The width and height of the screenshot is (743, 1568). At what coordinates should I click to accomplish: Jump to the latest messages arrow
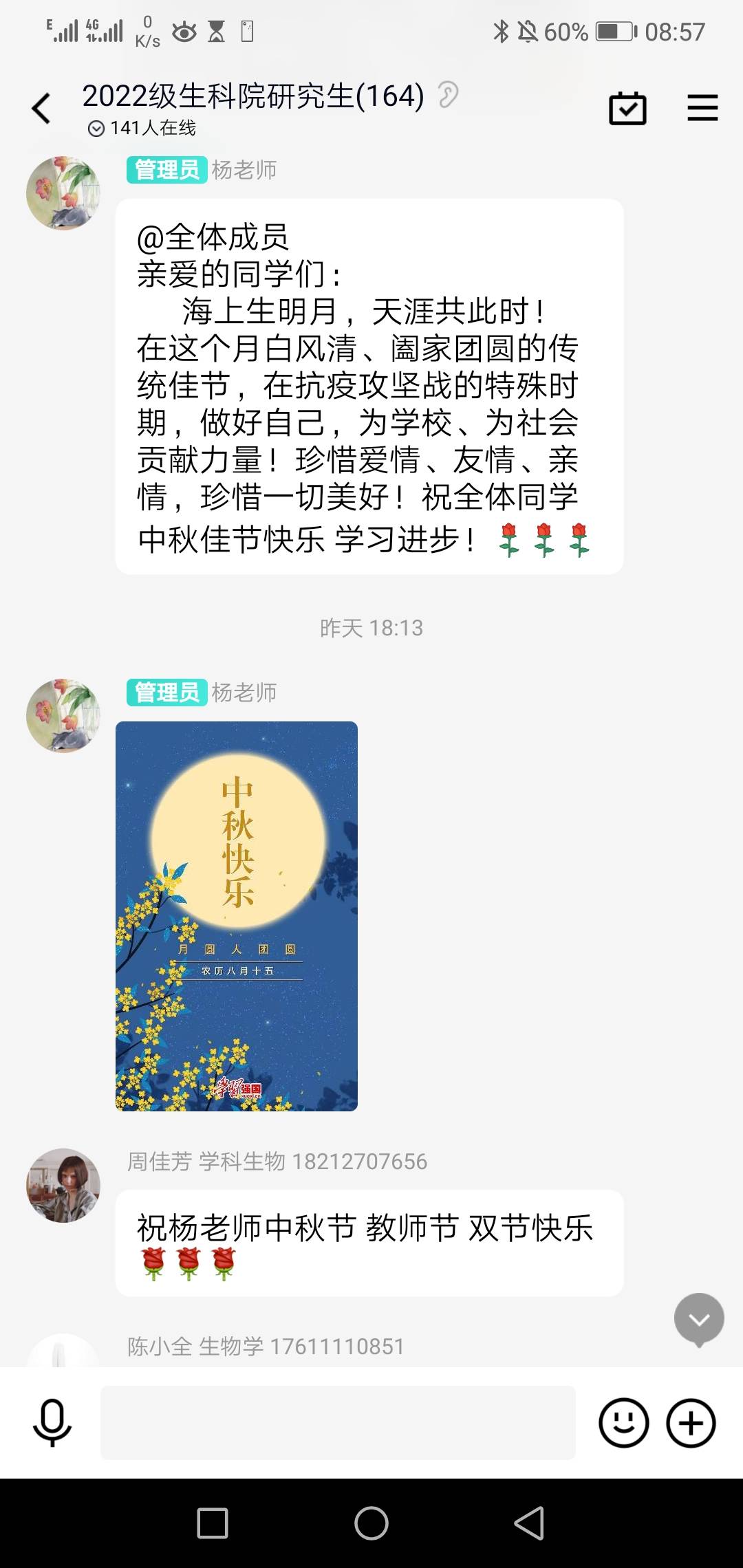point(699,1318)
